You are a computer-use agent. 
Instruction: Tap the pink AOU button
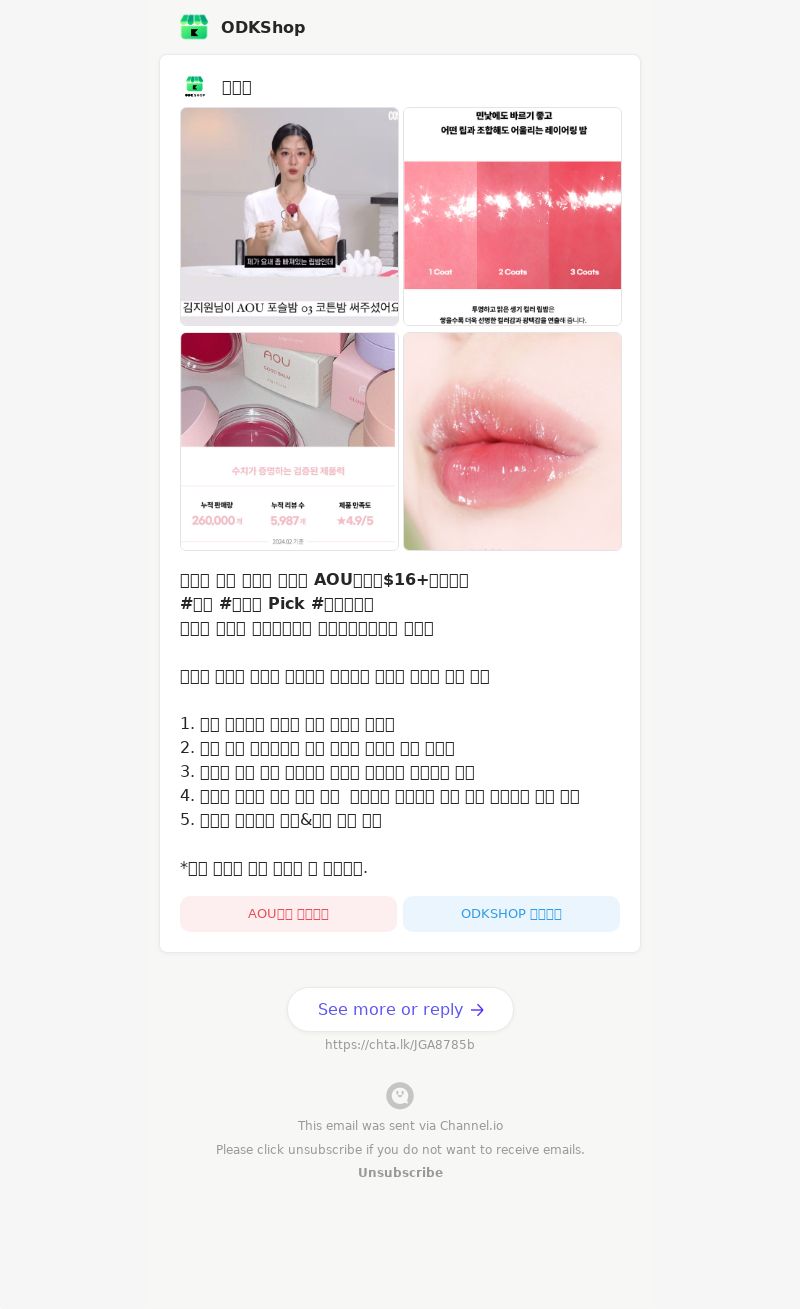(x=288, y=914)
